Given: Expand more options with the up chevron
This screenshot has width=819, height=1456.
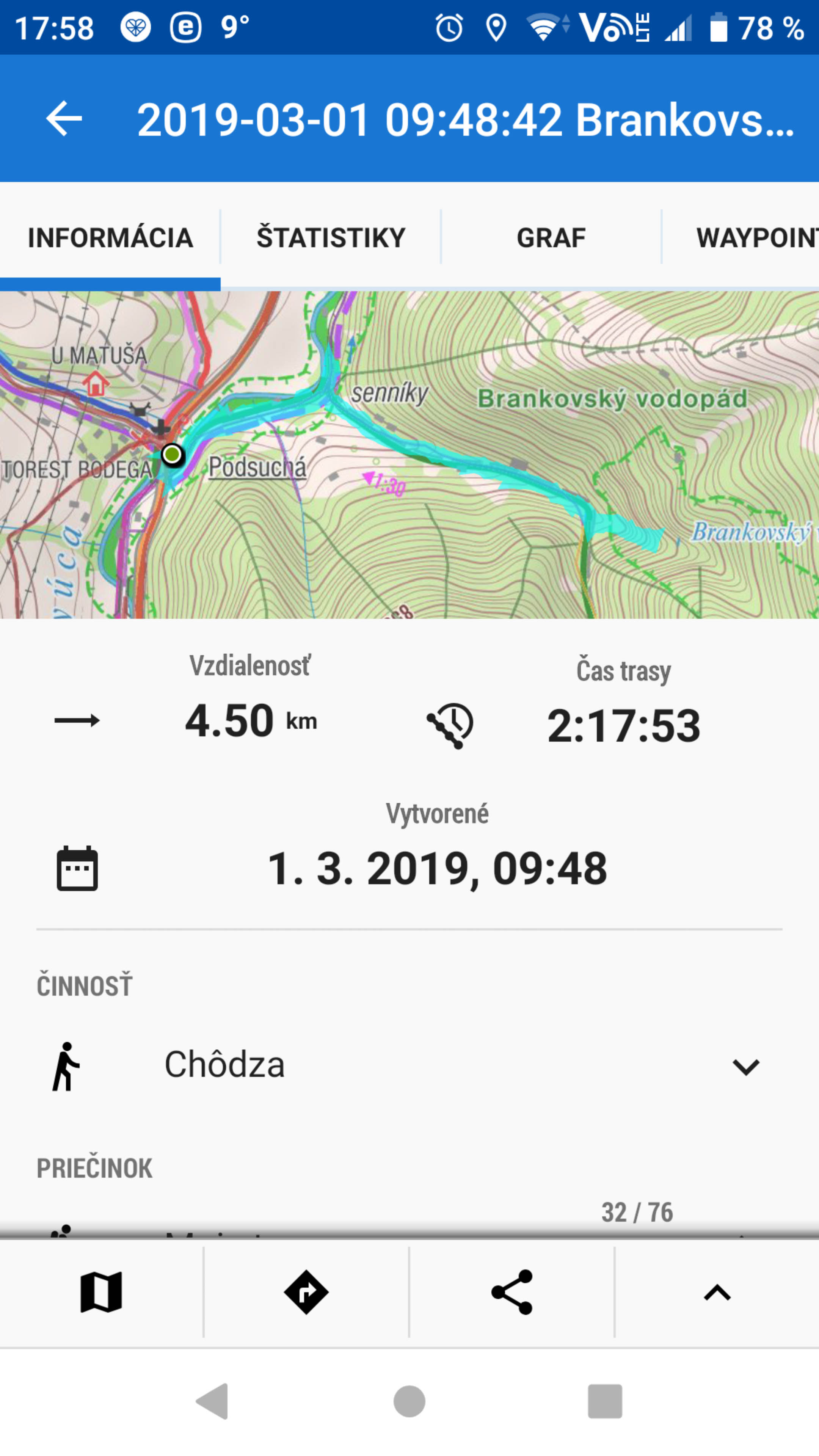Looking at the screenshot, I should [717, 1292].
